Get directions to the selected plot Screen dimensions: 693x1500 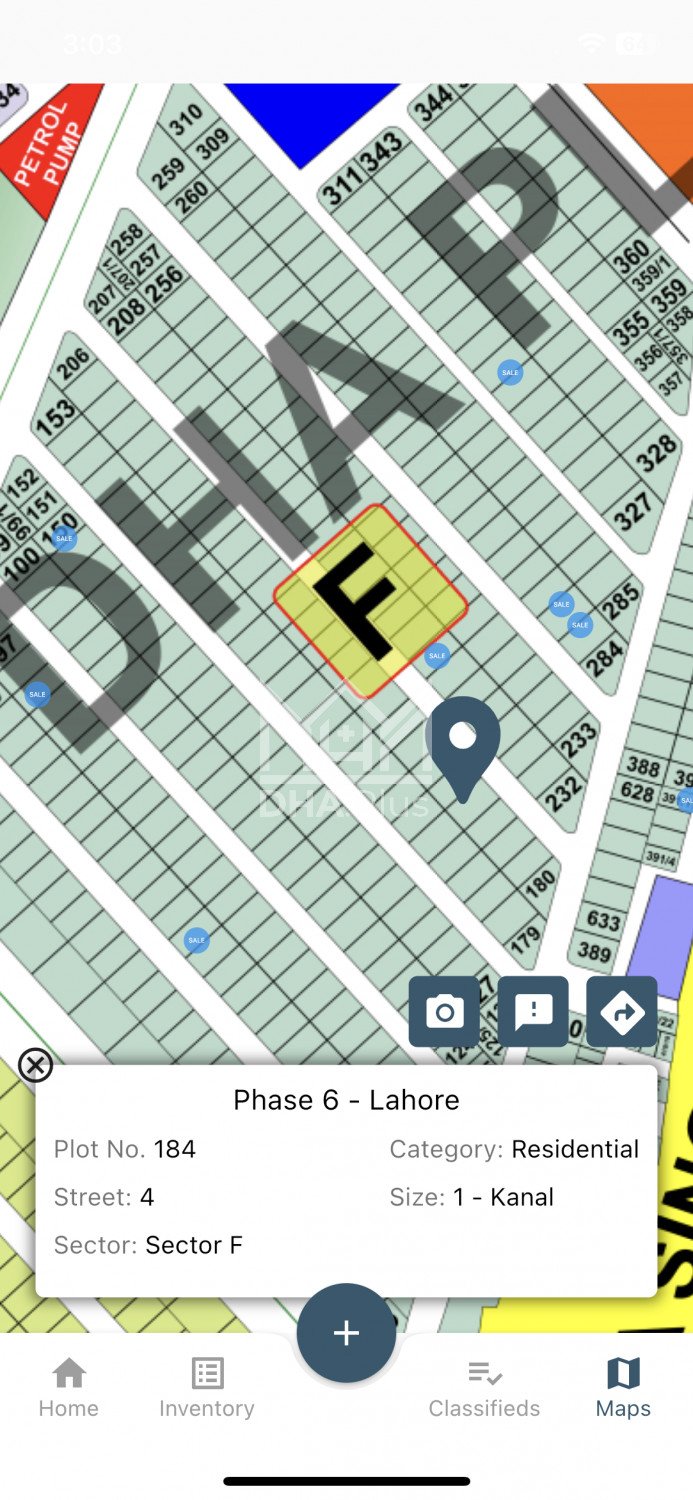(x=622, y=1012)
